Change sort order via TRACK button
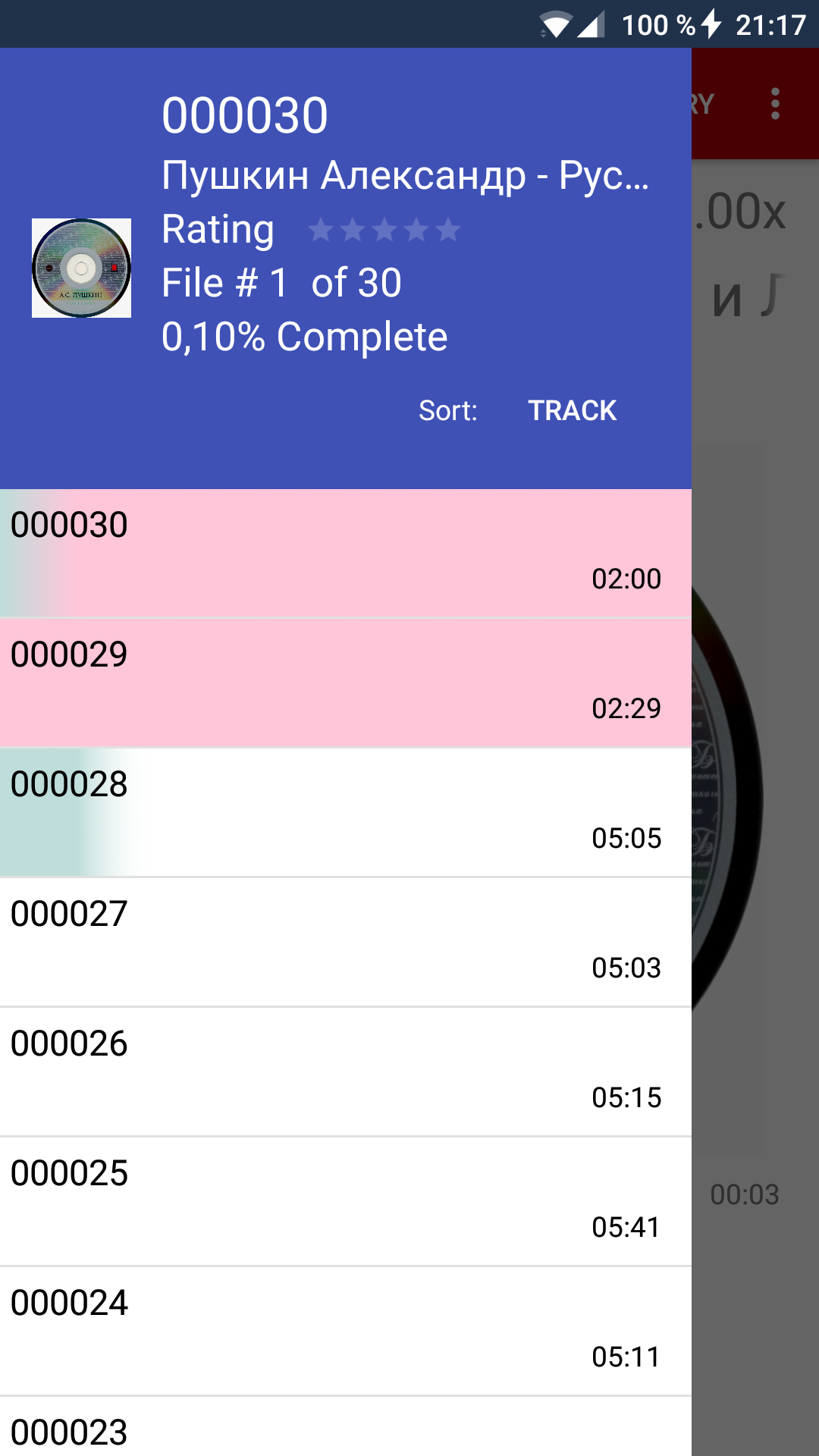Screen dimensions: 819x1456 572,410
